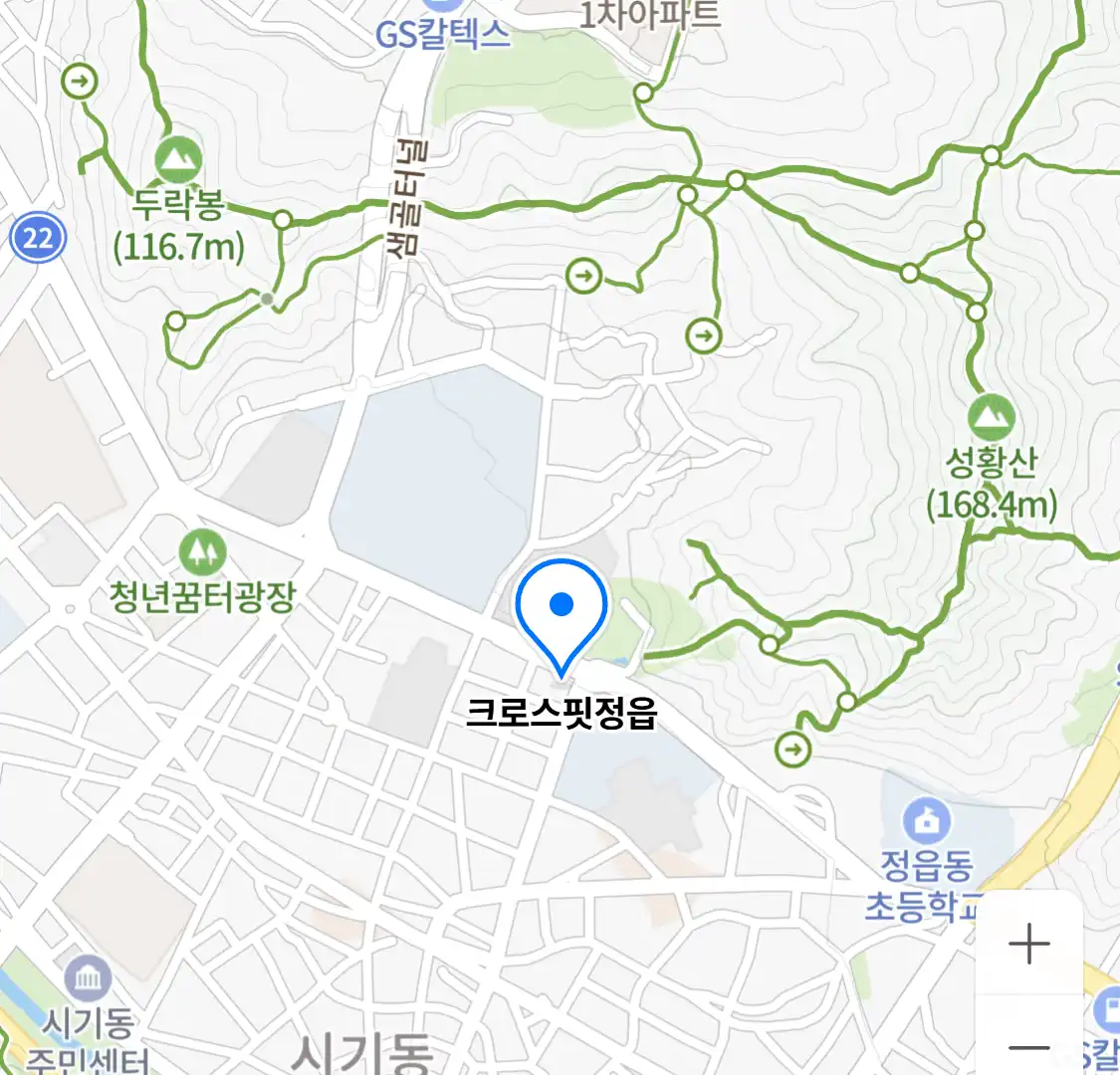Select 두락봉 peak marker
1120x1075 pixels.
(x=179, y=159)
